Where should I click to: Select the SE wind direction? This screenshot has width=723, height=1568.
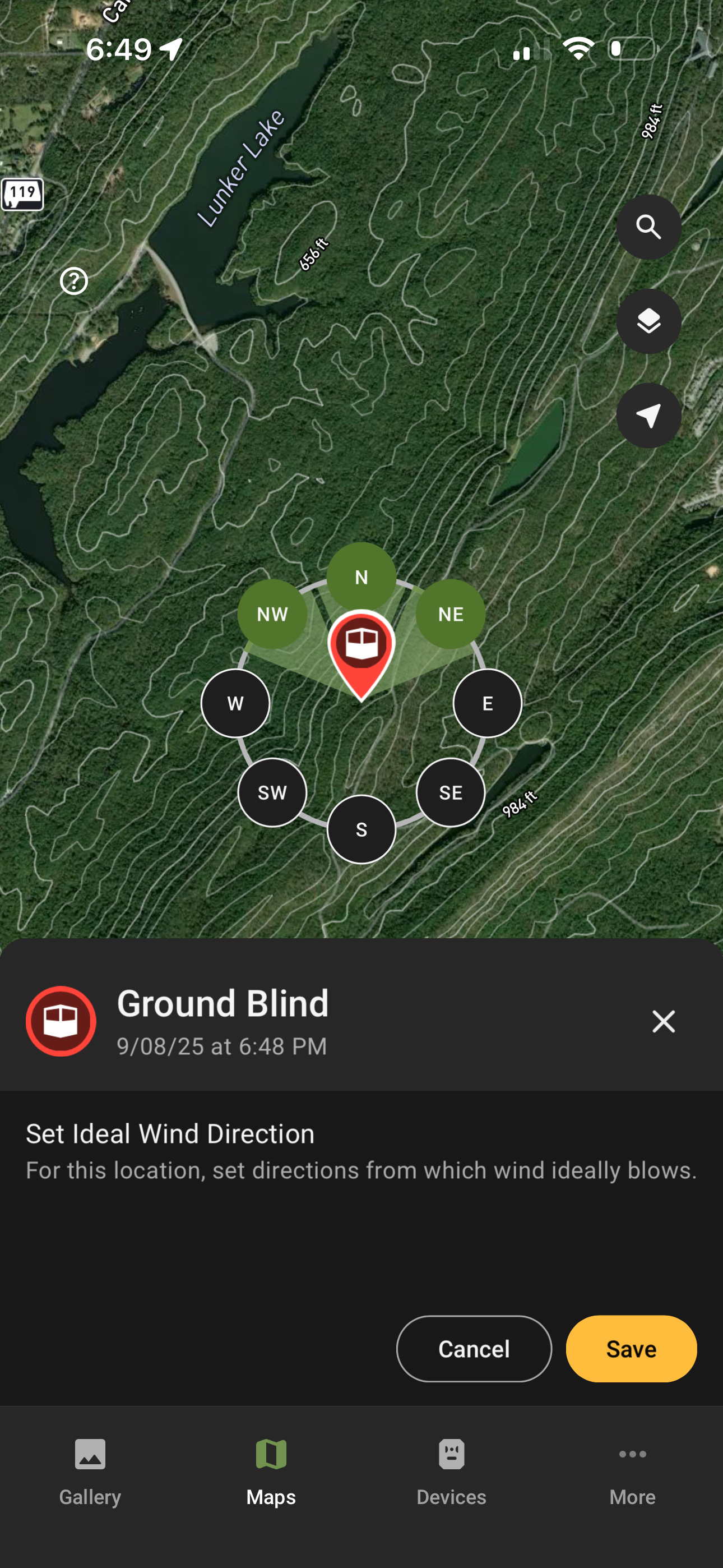coord(451,792)
